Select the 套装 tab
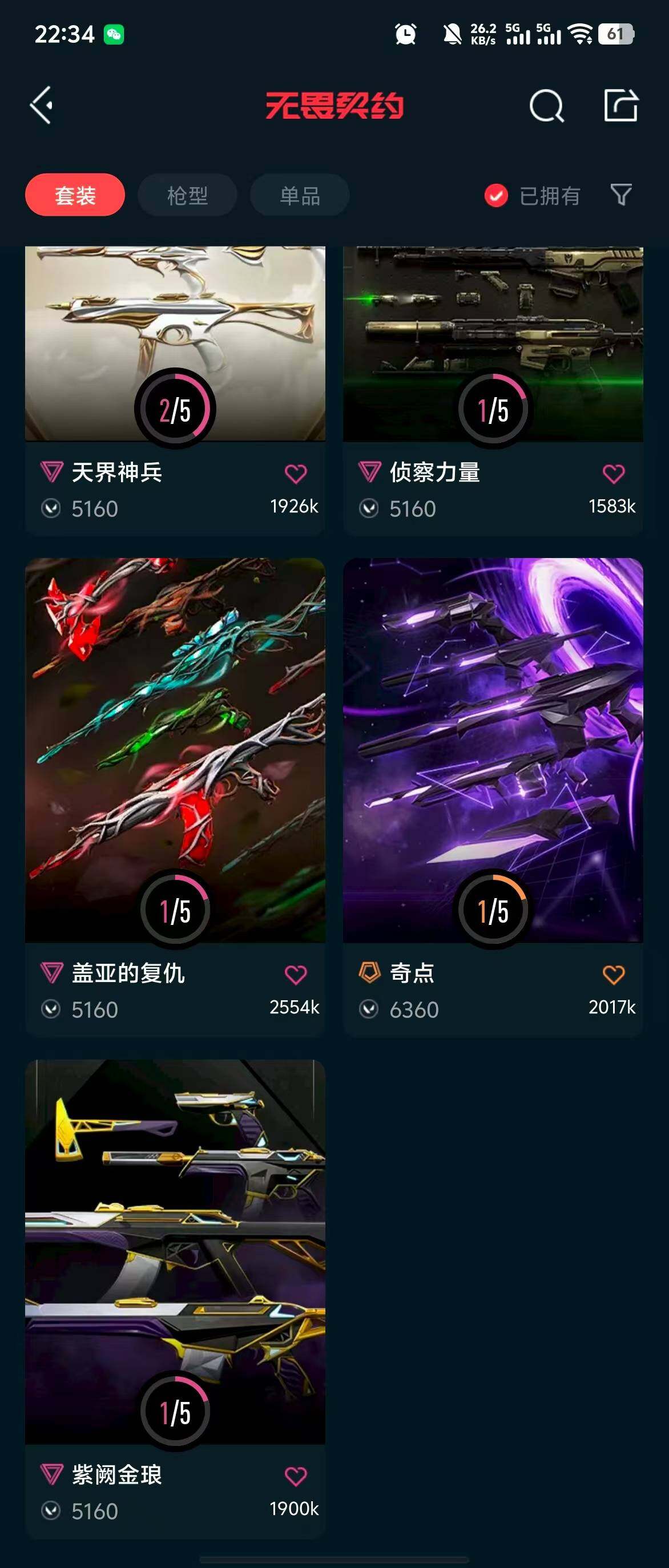Screen dimensions: 669x1568 pyautogui.click(x=75, y=195)
